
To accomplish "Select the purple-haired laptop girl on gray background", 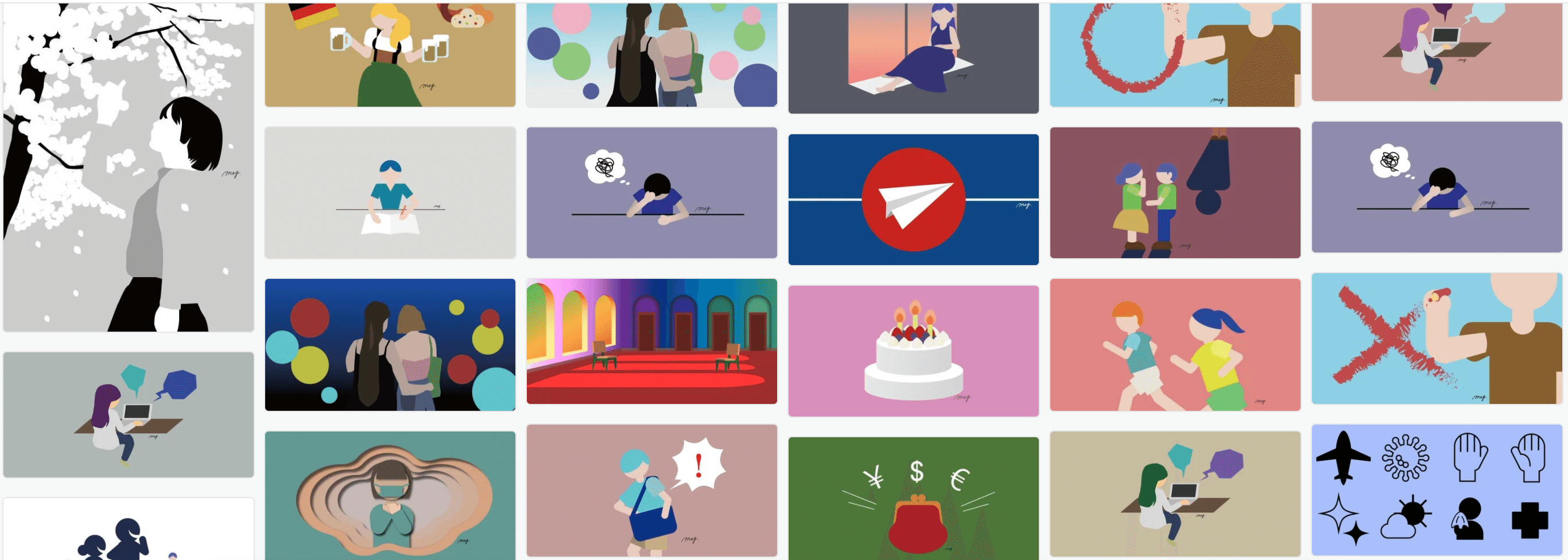I will click(129, 414).
